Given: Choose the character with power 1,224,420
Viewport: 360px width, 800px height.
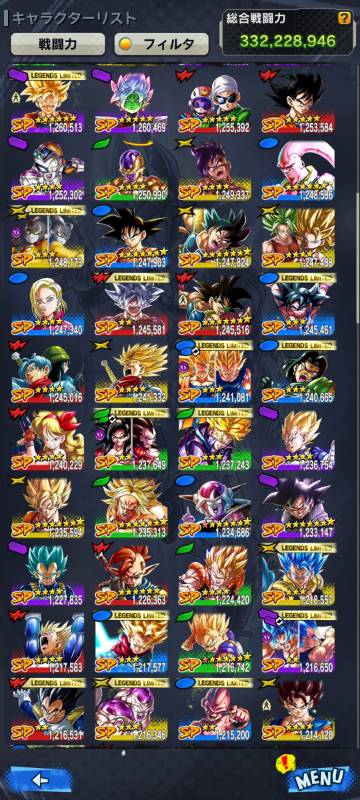Looking at the screenshot, I should pyautogui.click(x=215, y=573).
